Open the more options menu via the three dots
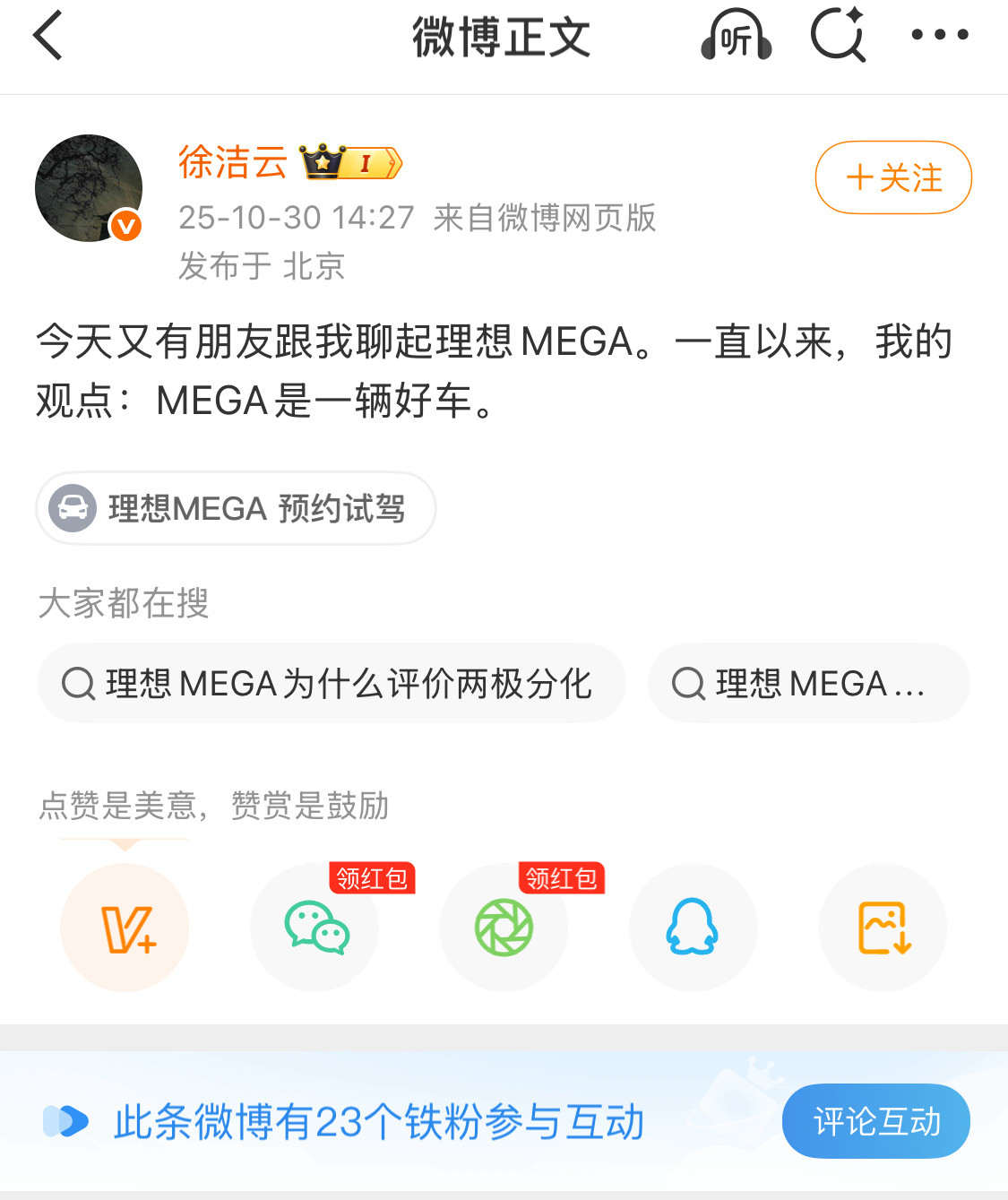 (x=939, y=36)
